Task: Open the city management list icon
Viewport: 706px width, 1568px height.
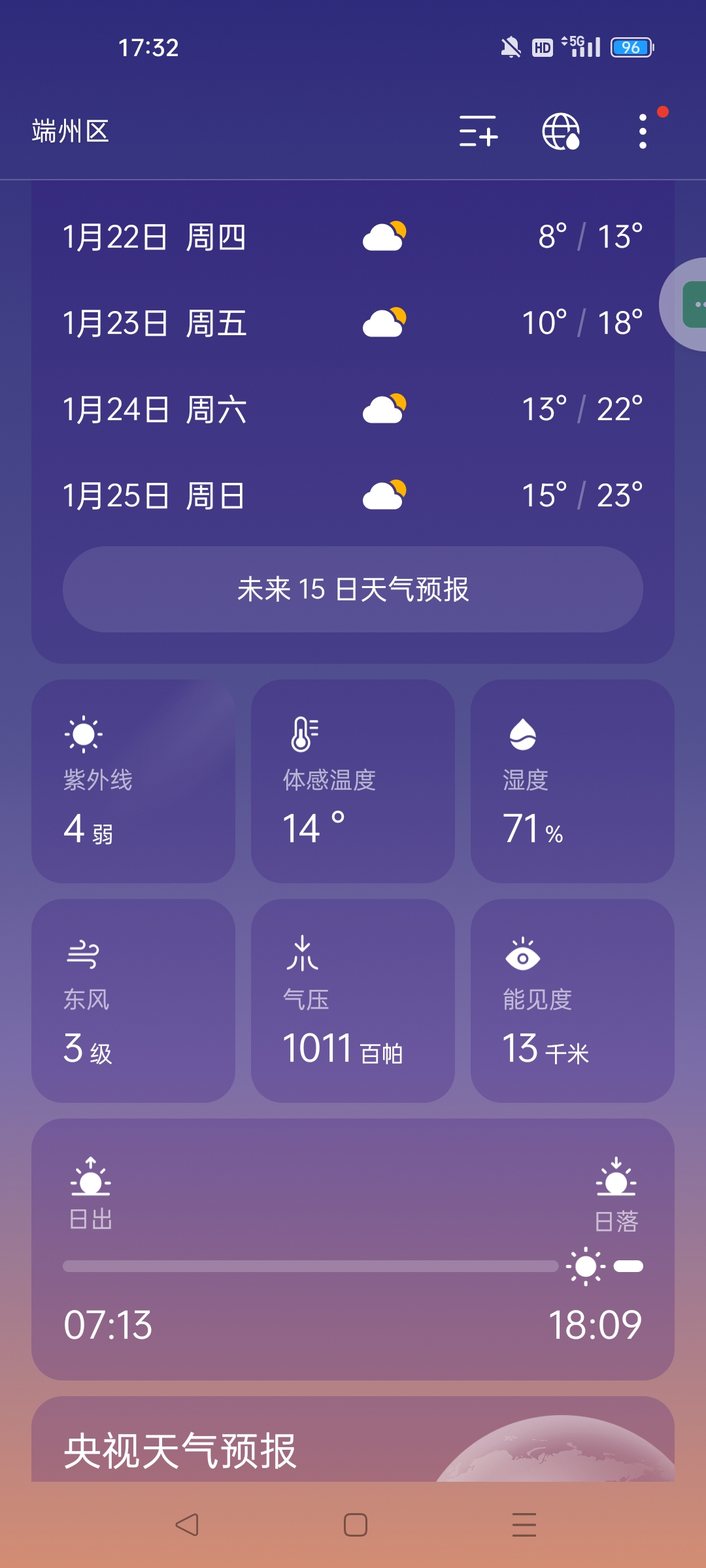Action: (479, 131)
